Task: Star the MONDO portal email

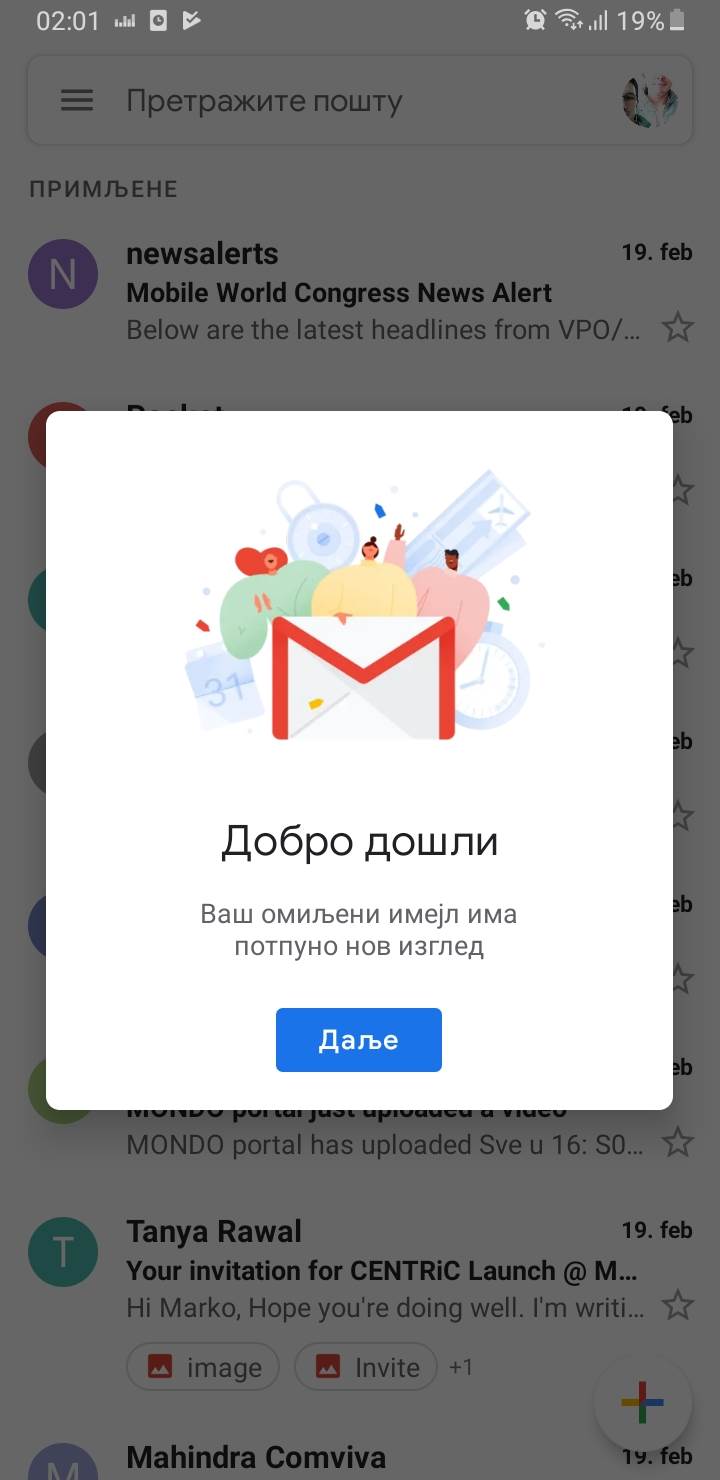Action: (678, 1141)
